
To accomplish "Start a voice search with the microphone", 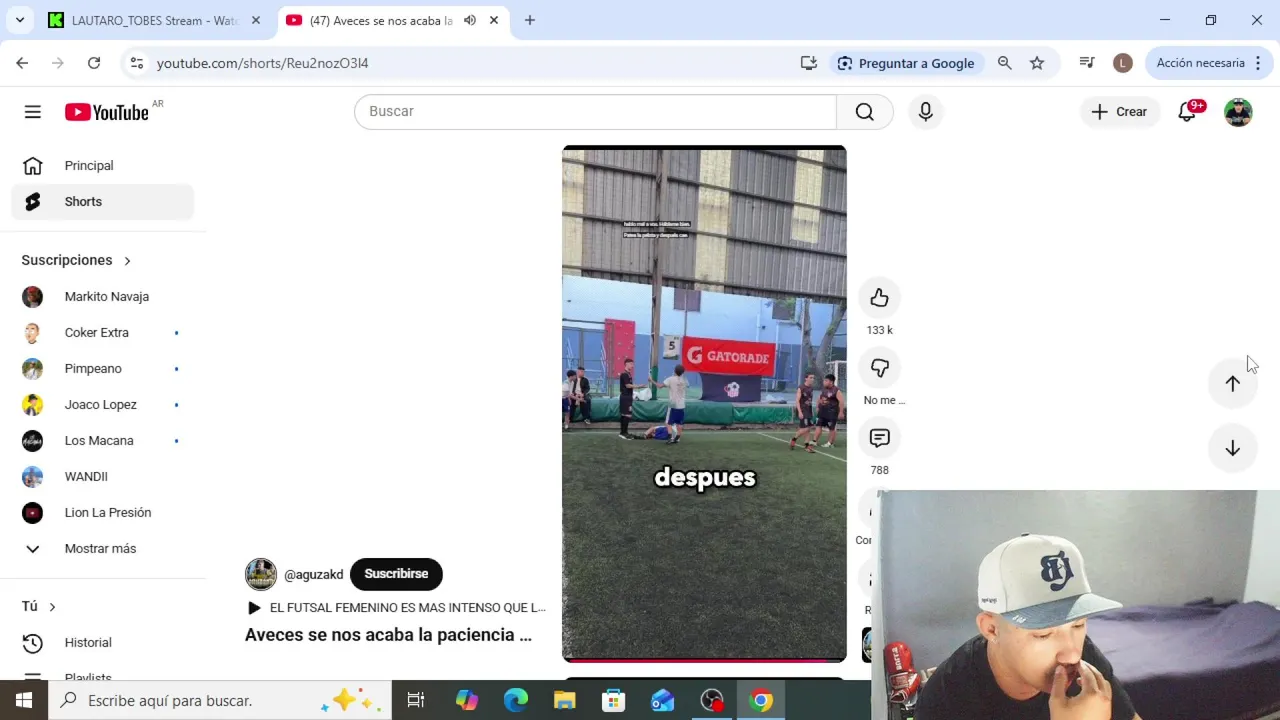I will click(925, 111).
